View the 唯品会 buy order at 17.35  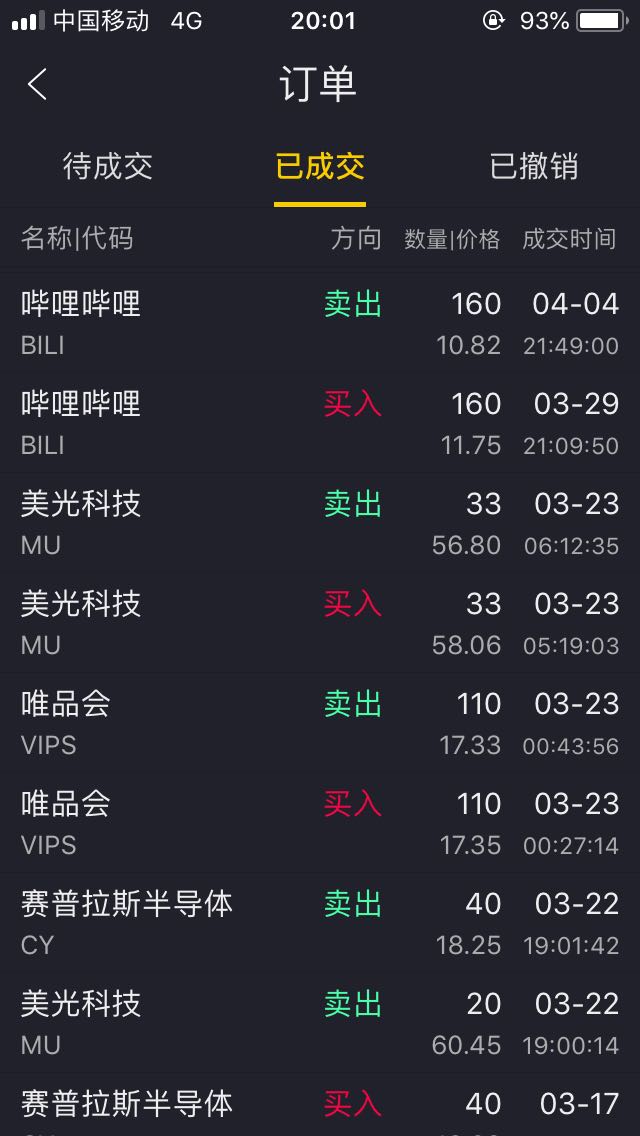coord(320,822)
